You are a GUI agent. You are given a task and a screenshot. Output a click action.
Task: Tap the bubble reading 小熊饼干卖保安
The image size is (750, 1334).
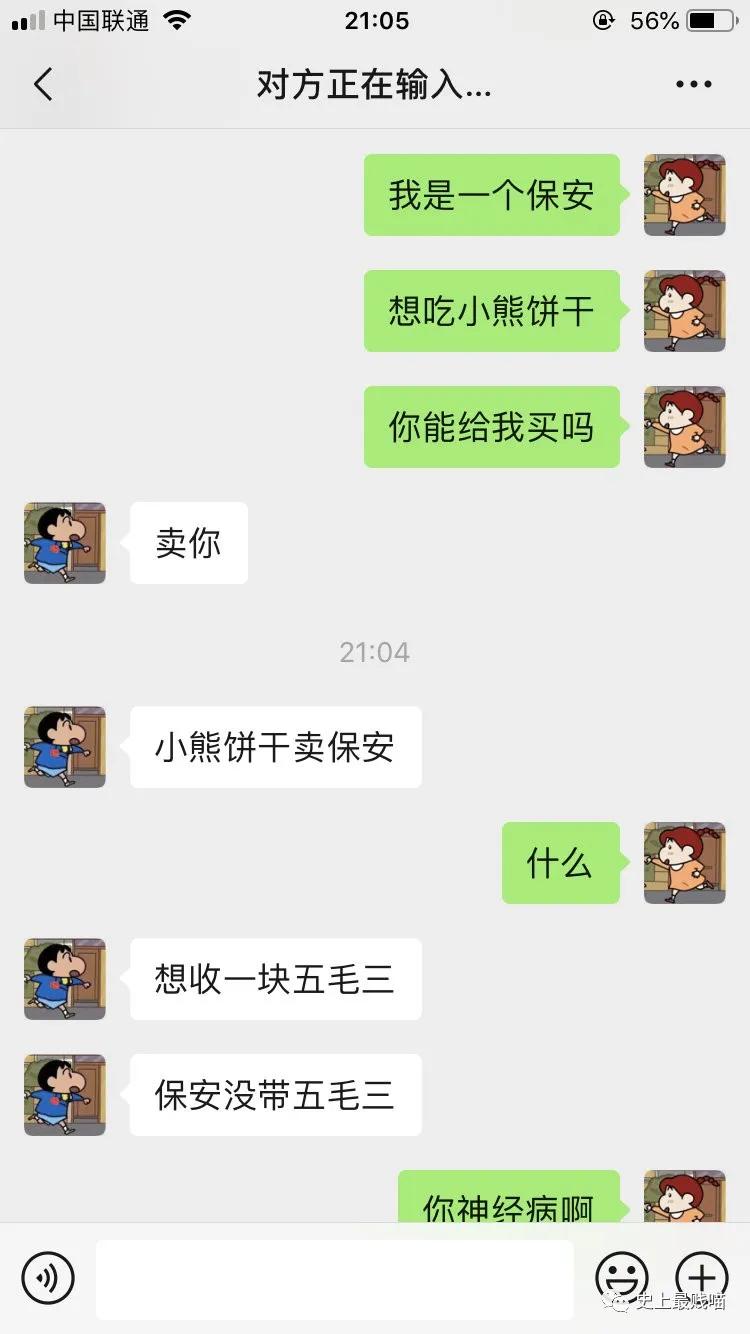tap(275, 746)
